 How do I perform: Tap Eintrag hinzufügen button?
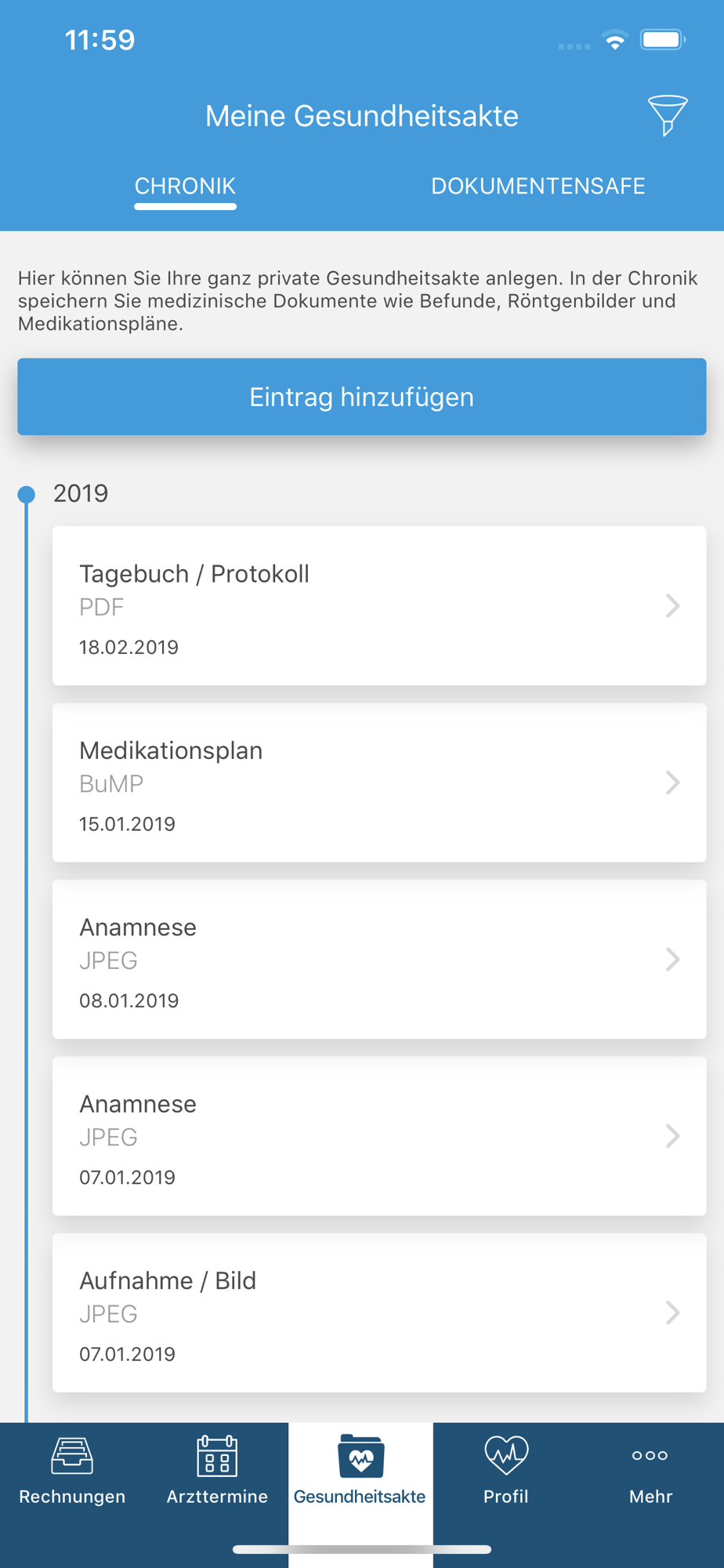point(362,397)
